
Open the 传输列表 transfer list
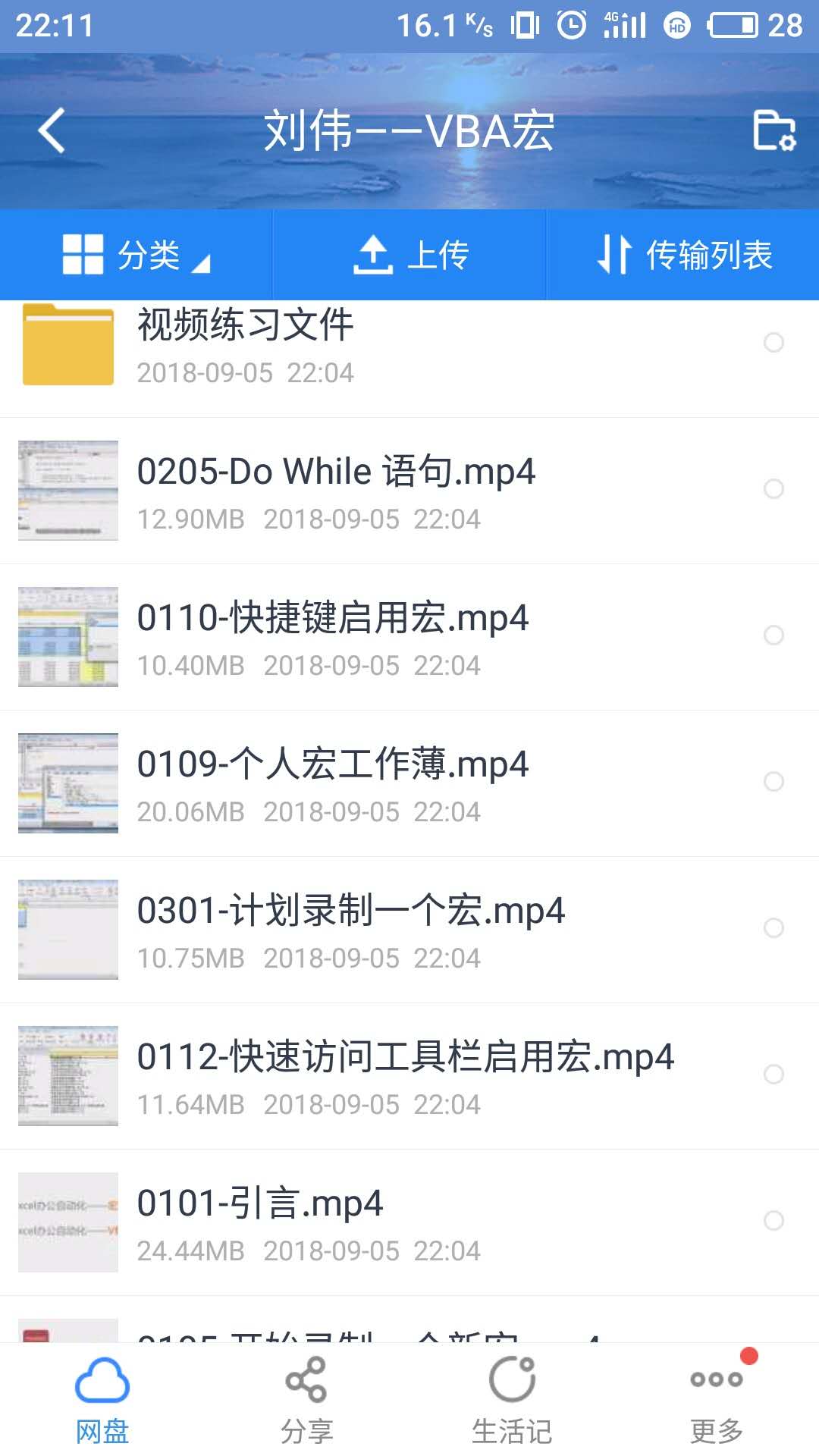tap(684, 255)
